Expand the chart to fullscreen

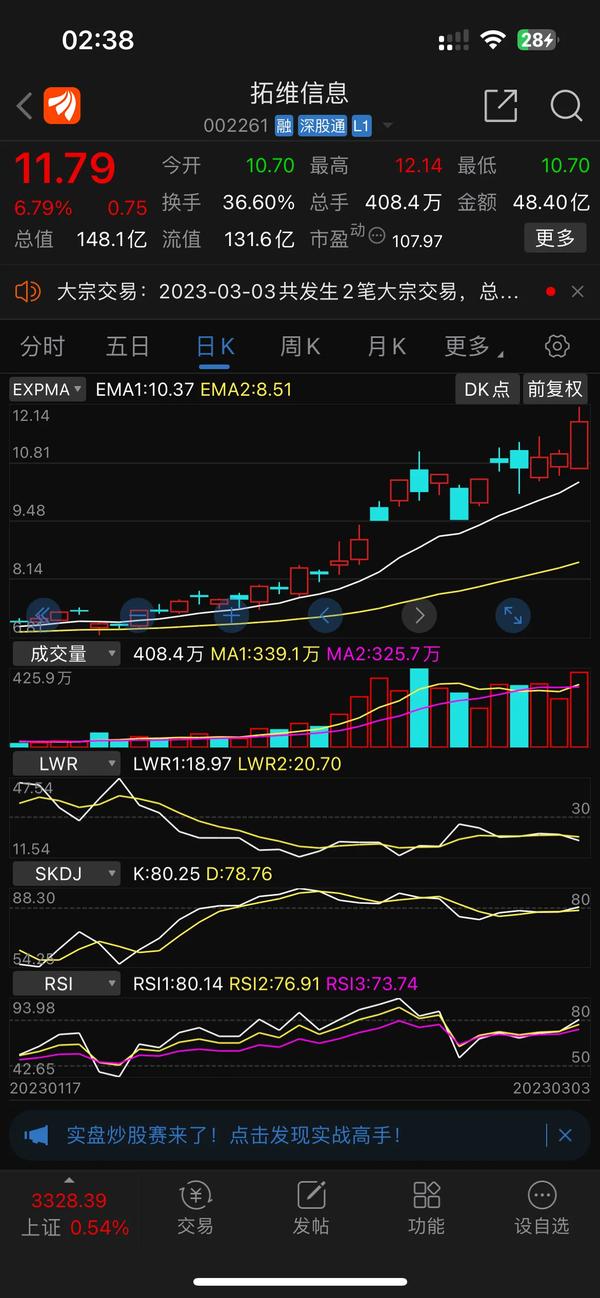tap(513, 615)
